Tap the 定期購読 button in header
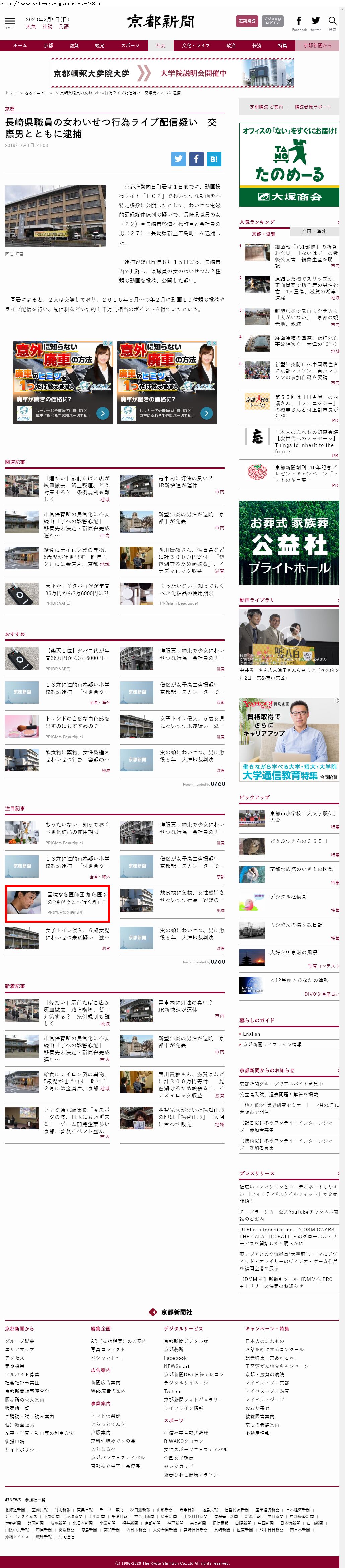345x1568 pixels. pyautogui.click(x=247, y=21)
